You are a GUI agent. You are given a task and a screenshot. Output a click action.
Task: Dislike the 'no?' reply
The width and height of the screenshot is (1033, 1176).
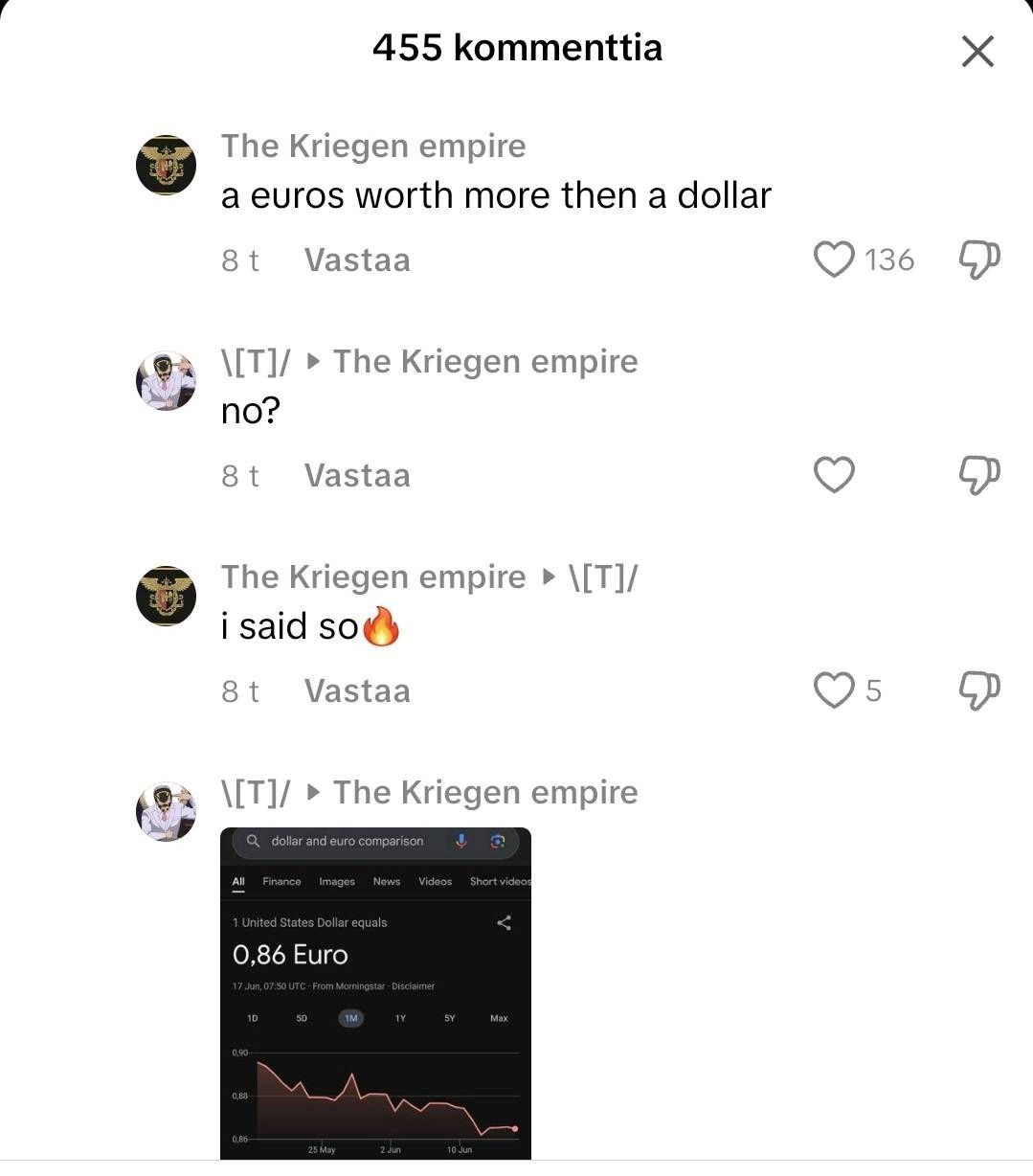978,475
